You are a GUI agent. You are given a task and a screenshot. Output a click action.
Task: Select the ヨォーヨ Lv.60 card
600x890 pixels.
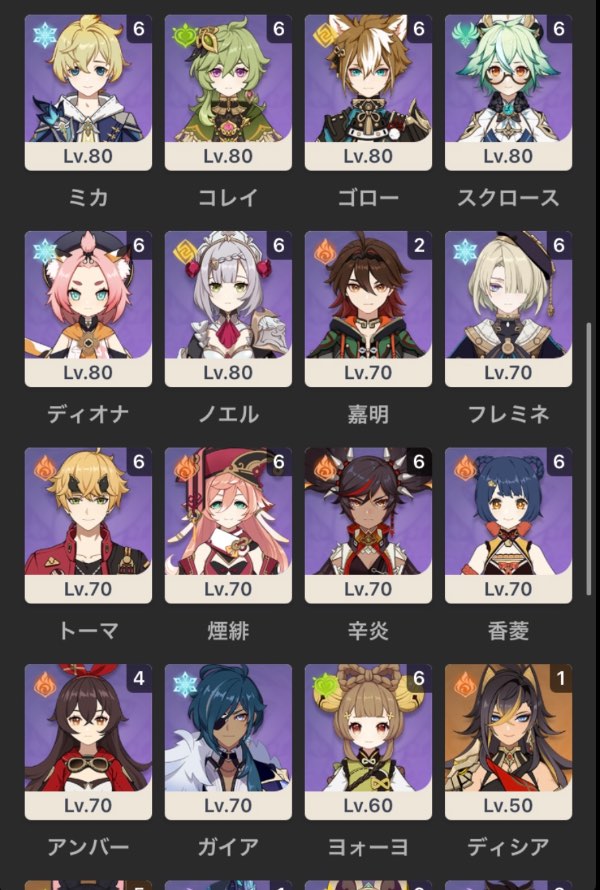[368, 742]
